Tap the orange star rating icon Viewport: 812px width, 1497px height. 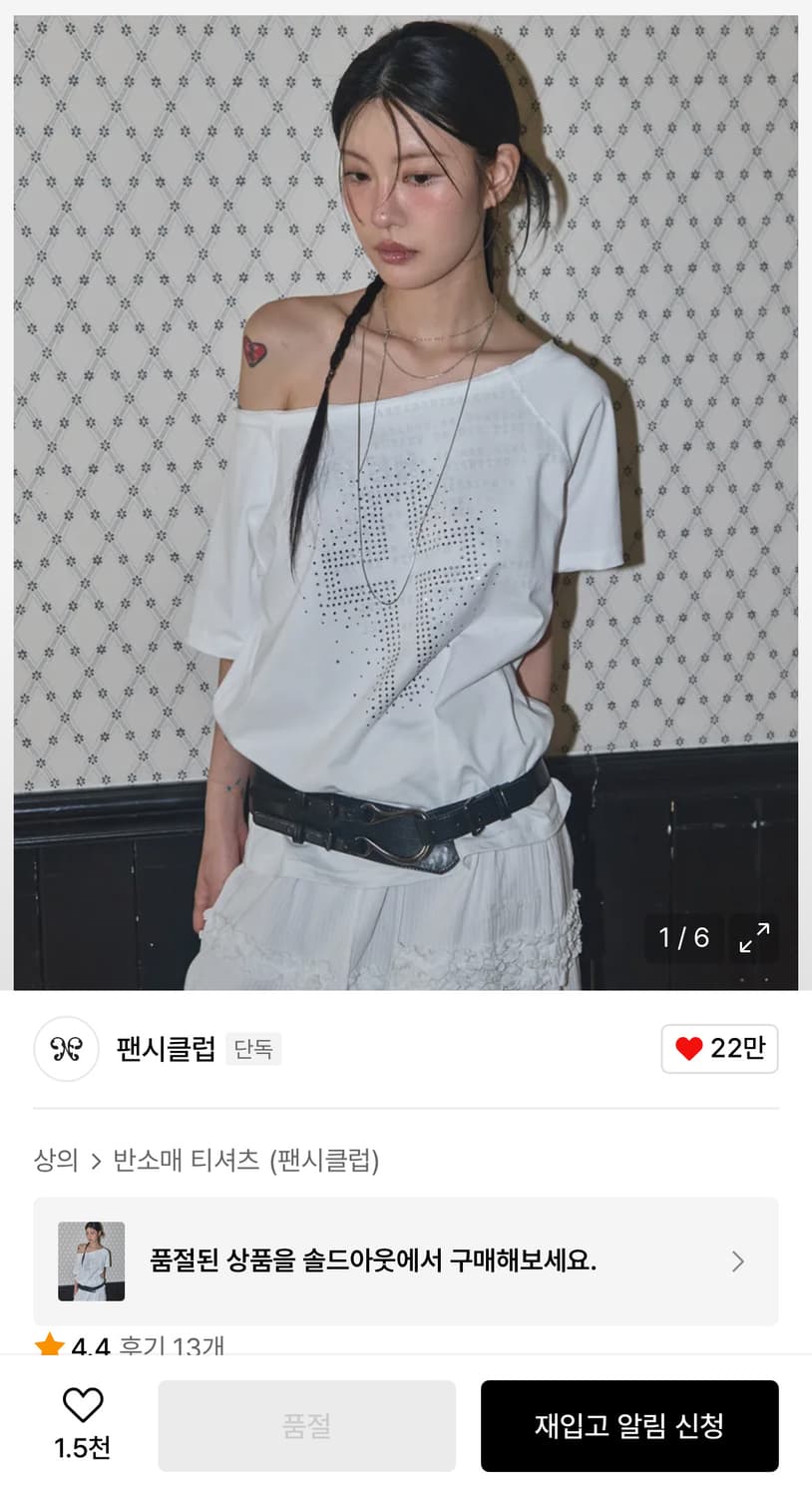tap(48, 1346)
